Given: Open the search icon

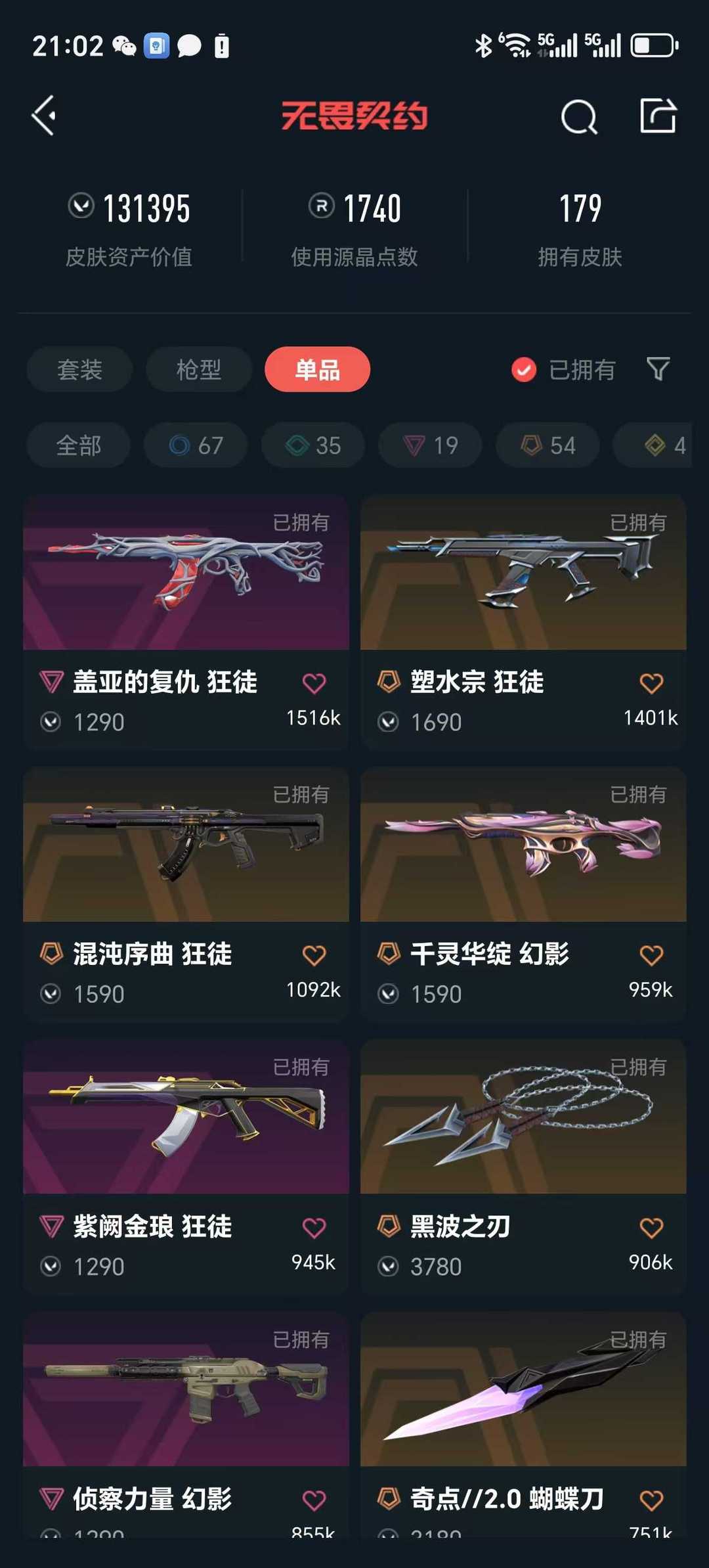Looking at the screenshot, I should coord(579,117).
